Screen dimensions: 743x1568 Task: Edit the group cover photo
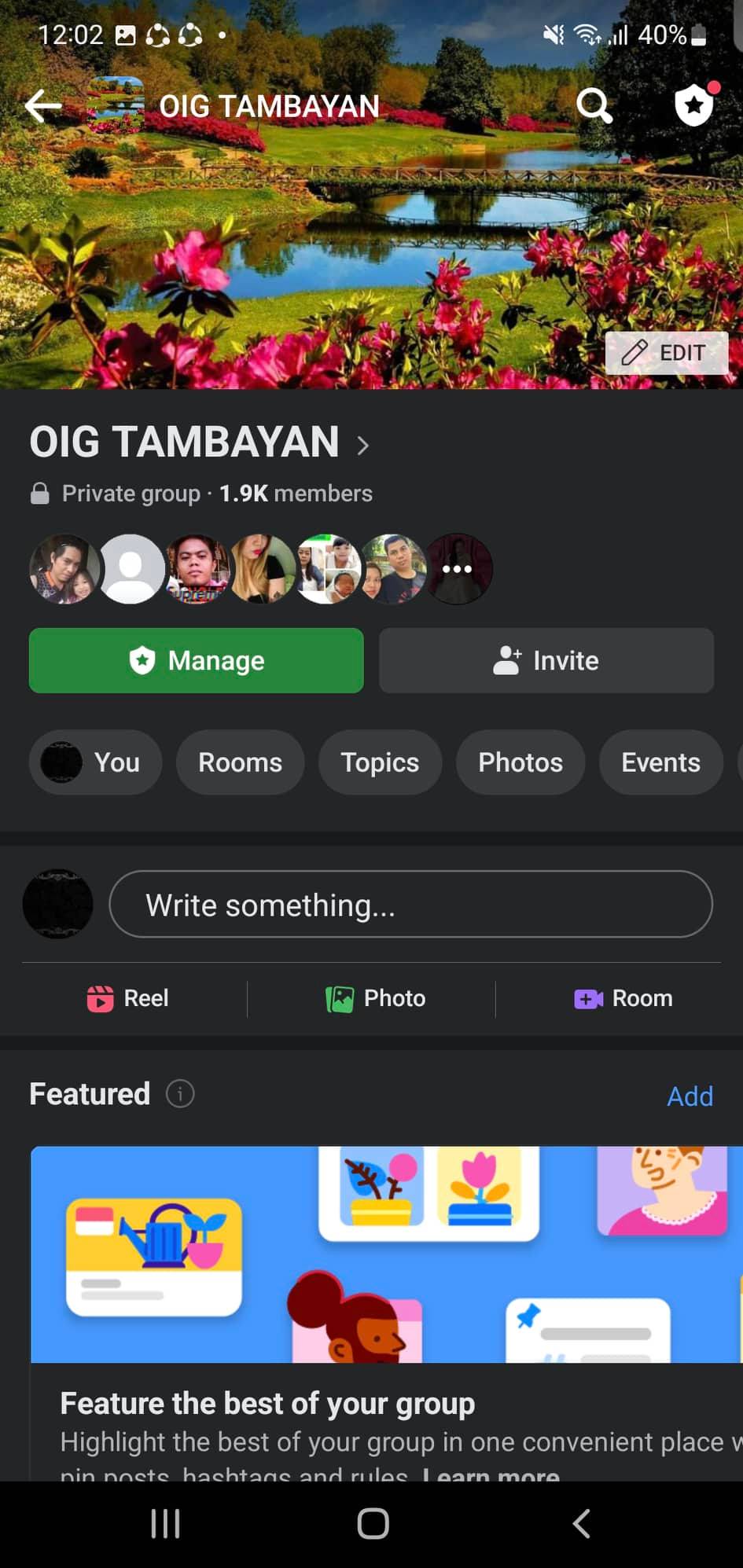[x=666, y=353]
